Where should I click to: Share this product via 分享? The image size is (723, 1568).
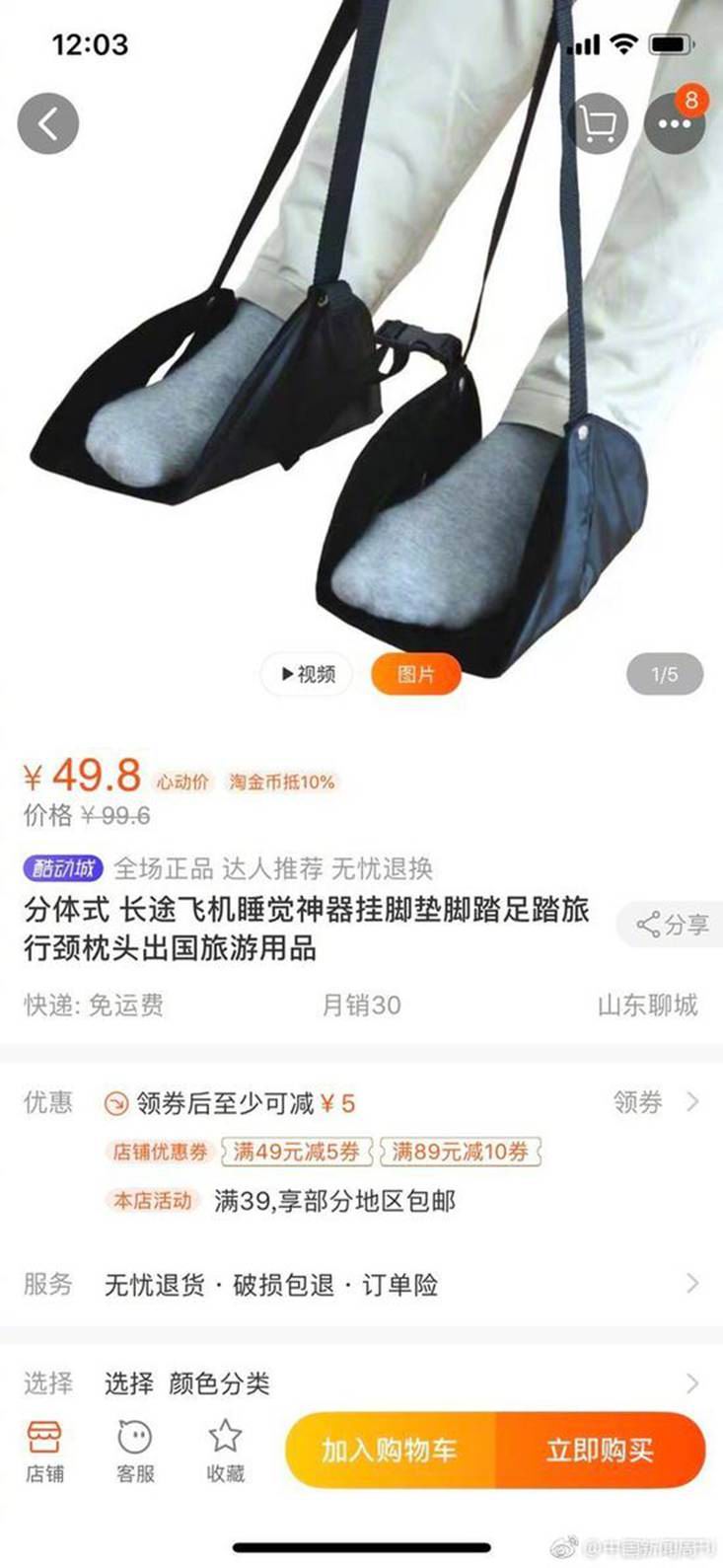[673, 925]
